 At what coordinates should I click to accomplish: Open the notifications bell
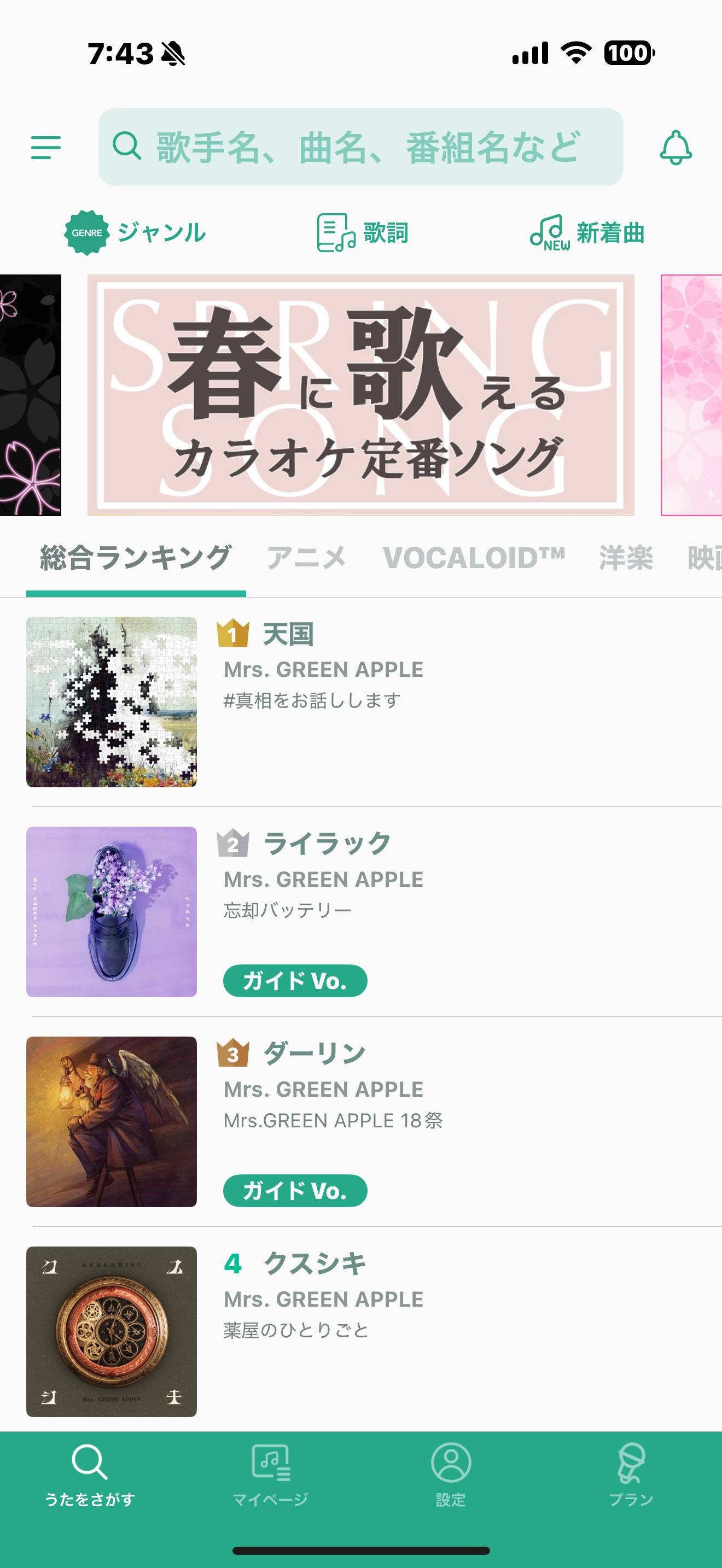(676, 147)
